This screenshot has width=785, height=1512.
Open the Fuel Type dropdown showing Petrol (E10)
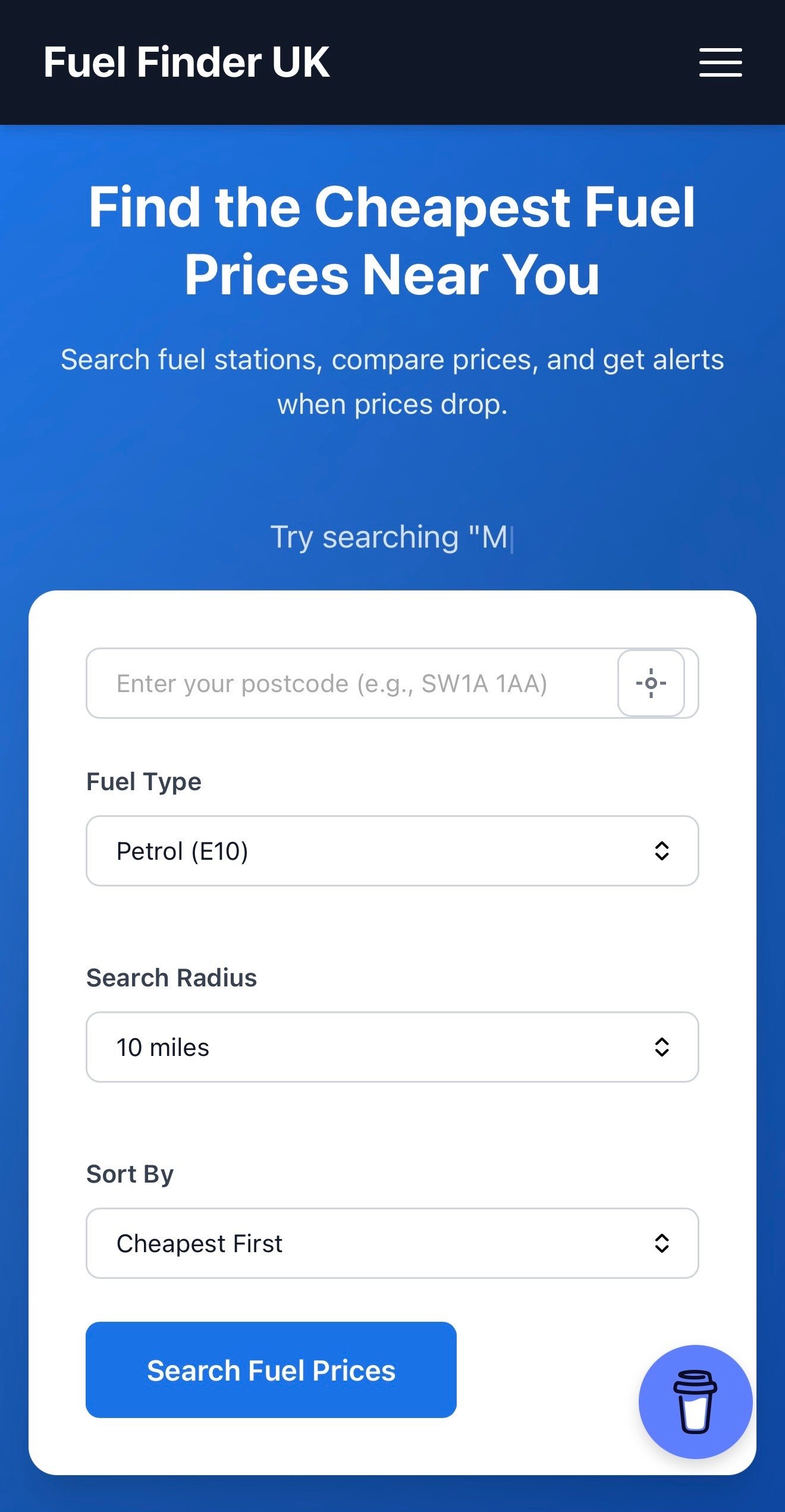coord(392,851)
